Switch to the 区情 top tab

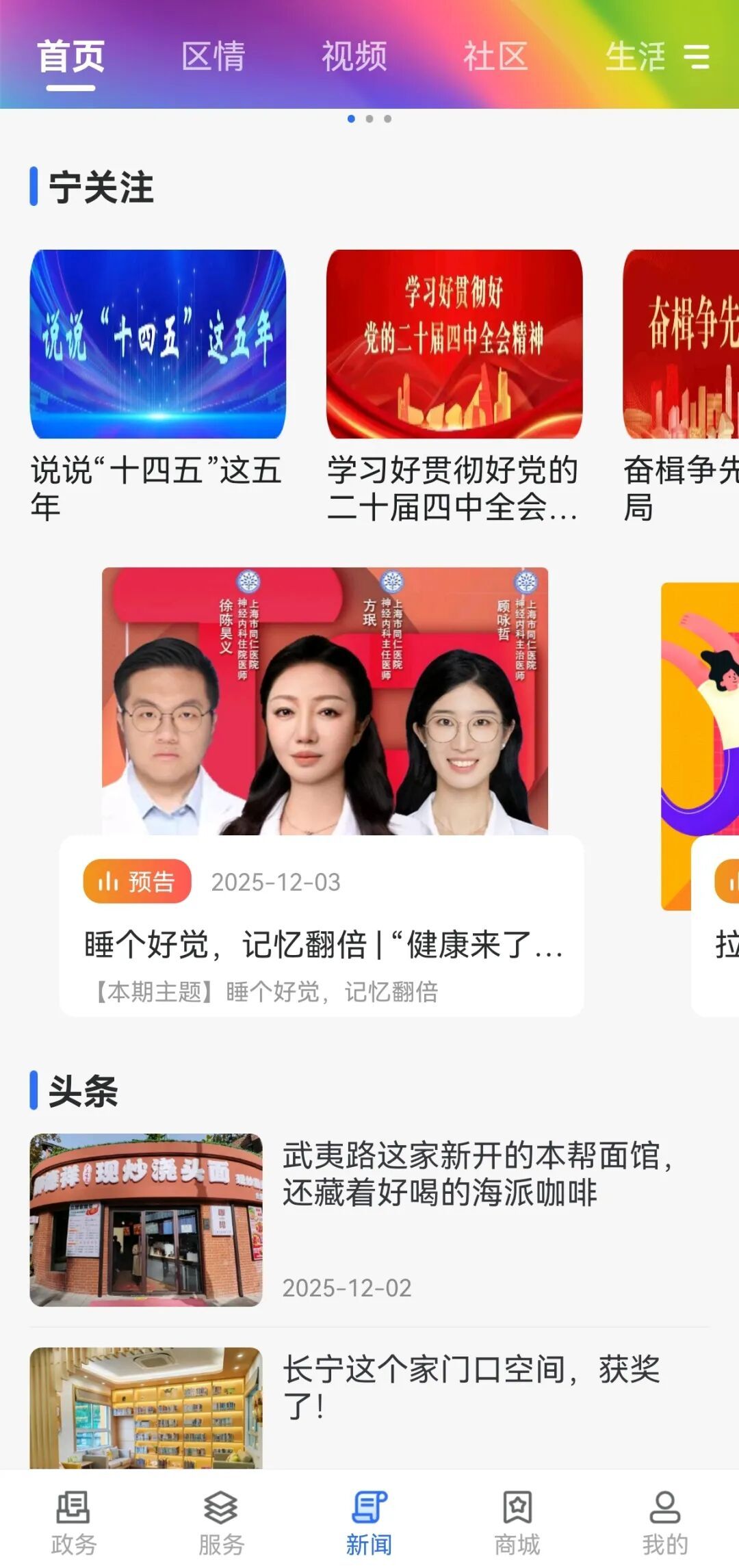(213, 57)
